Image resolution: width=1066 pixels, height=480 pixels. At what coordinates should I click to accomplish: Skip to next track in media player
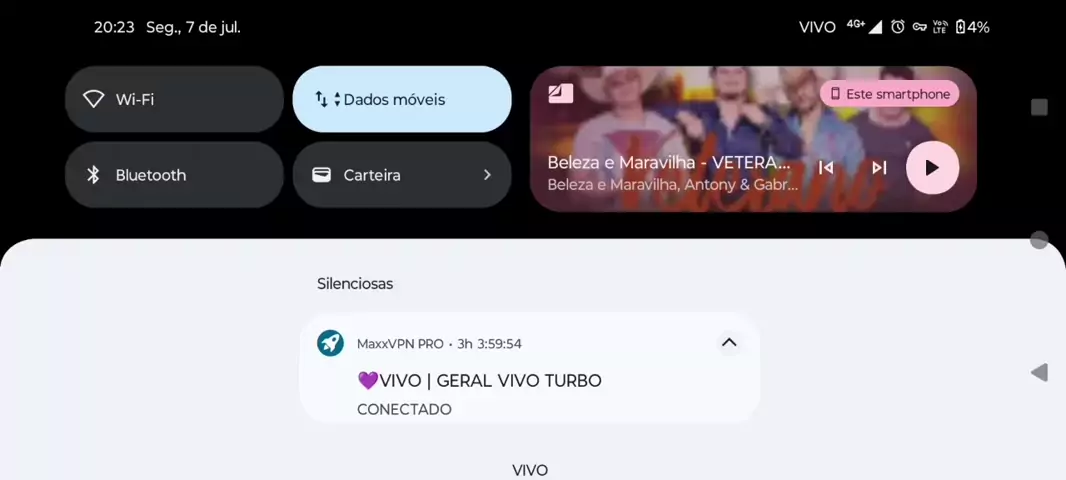[x=879, y=168]
